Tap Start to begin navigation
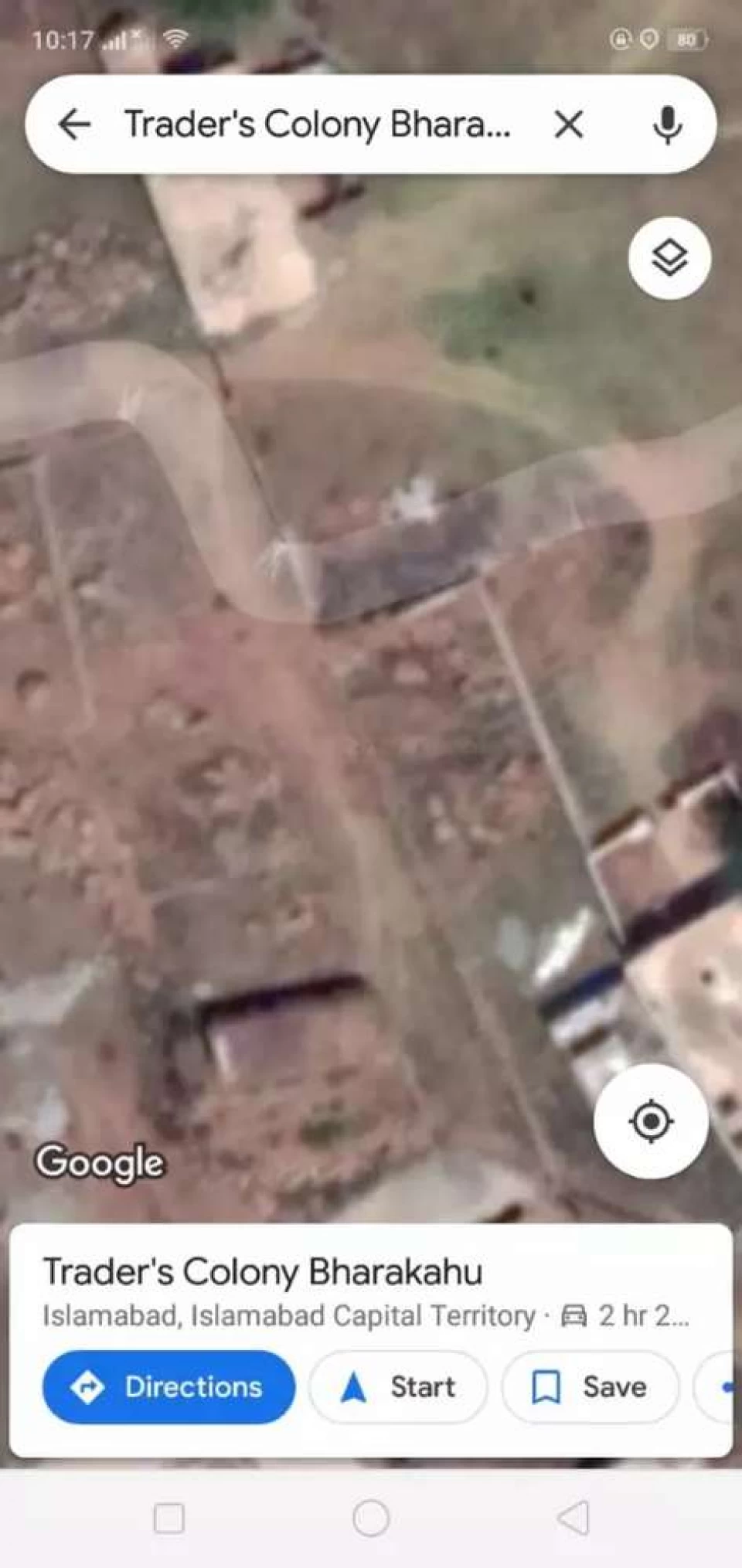The width and height of the screenshot is (742, 1568). (x=398, y=1386)
